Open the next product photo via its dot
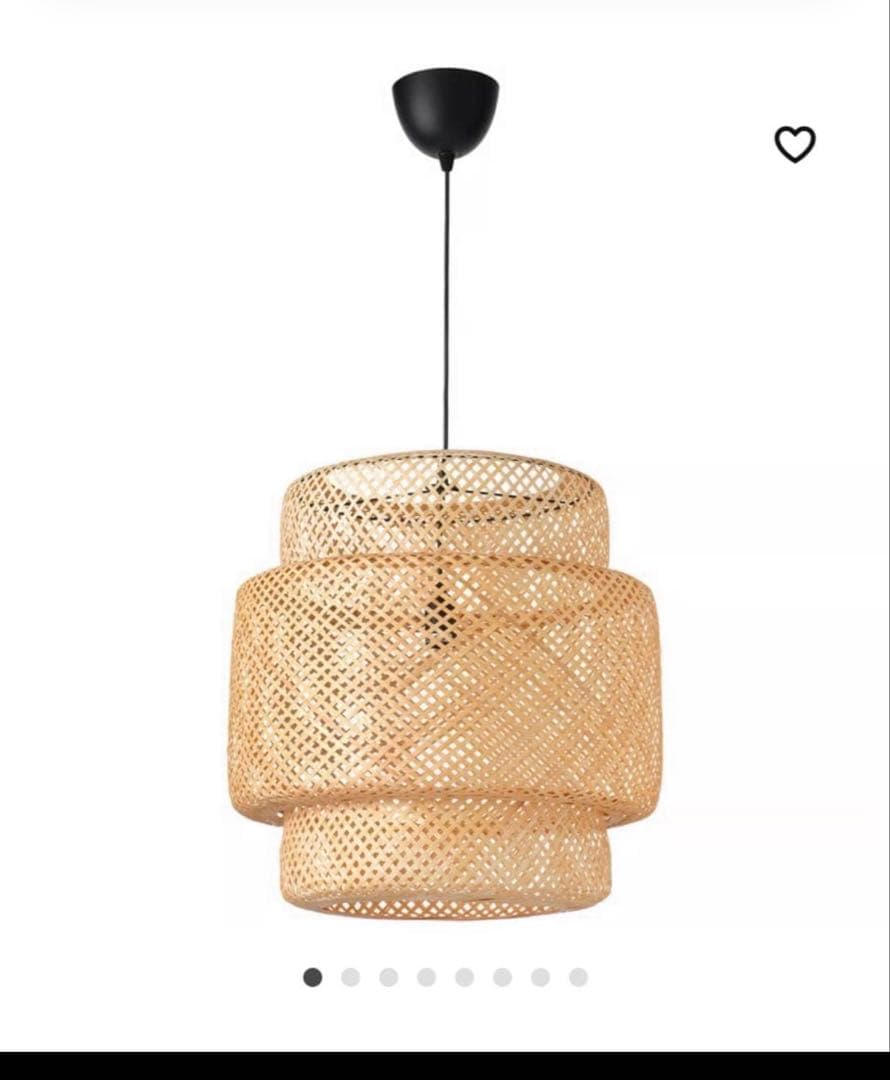 click(x=349, y=976)
